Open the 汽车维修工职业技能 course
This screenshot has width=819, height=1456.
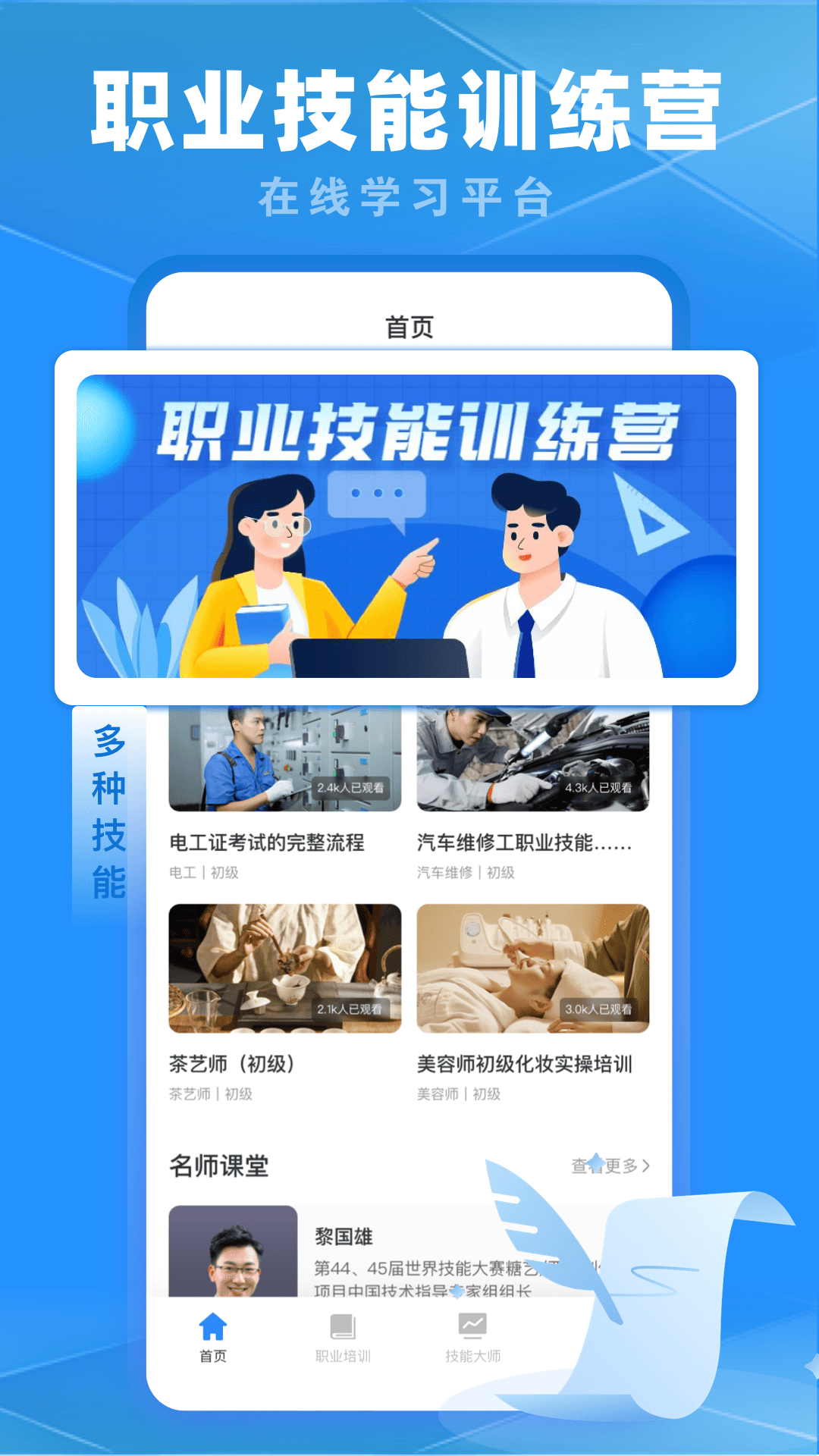click(x=530, y=842)
